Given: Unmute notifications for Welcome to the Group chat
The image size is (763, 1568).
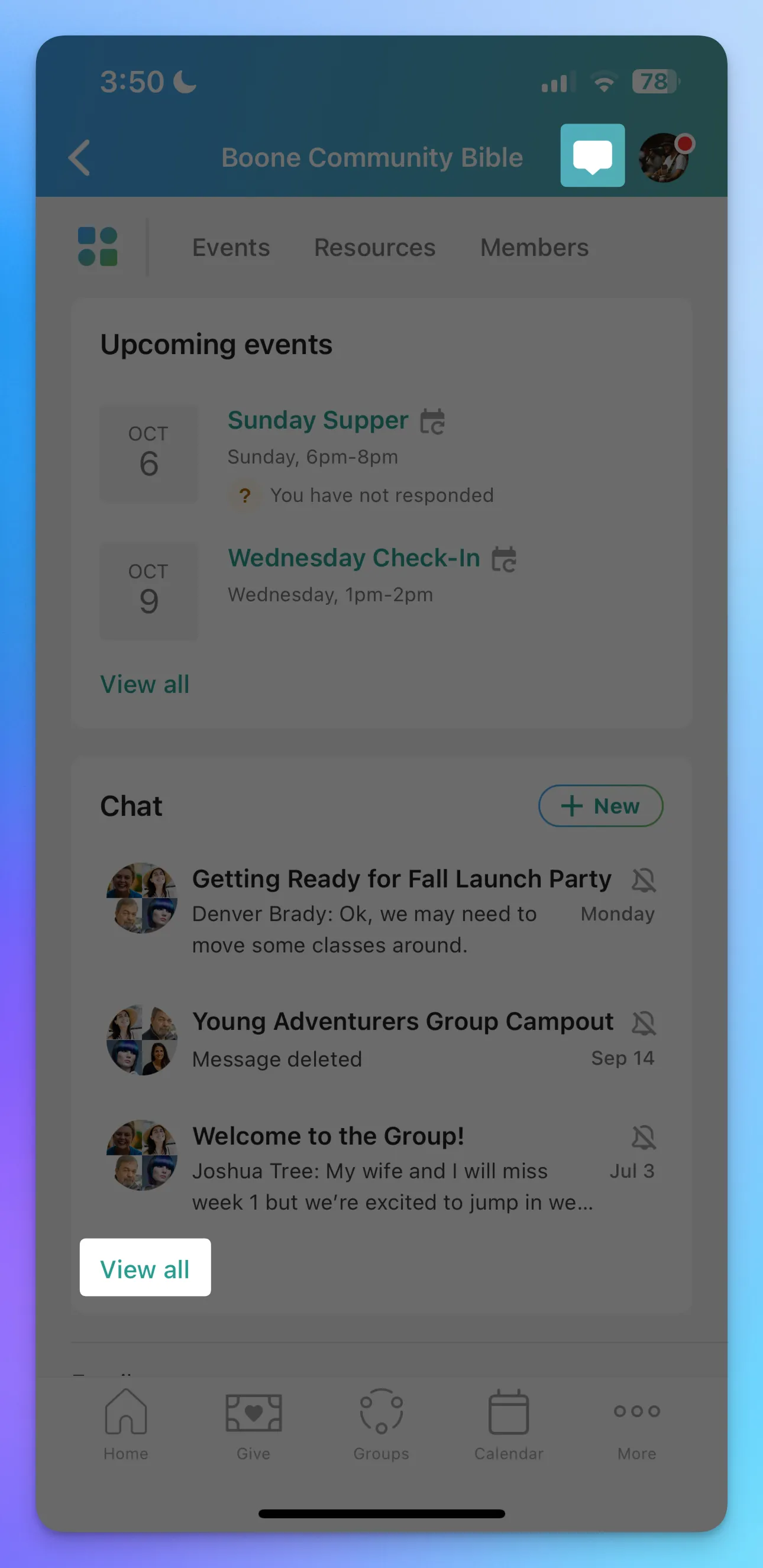Looking at the screenshot, I should tap(644, 1136).
